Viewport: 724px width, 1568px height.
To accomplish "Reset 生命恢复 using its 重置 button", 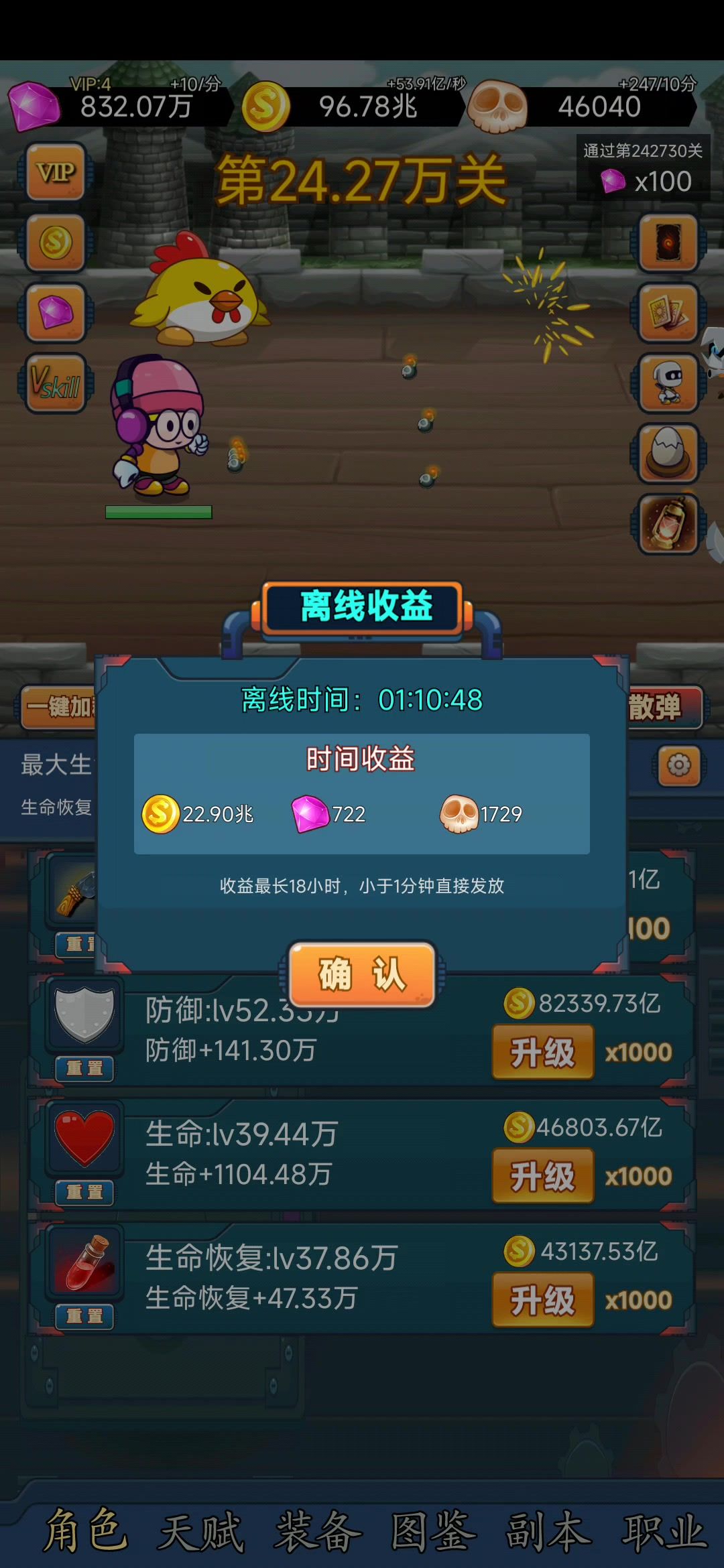I will 84,1316.
